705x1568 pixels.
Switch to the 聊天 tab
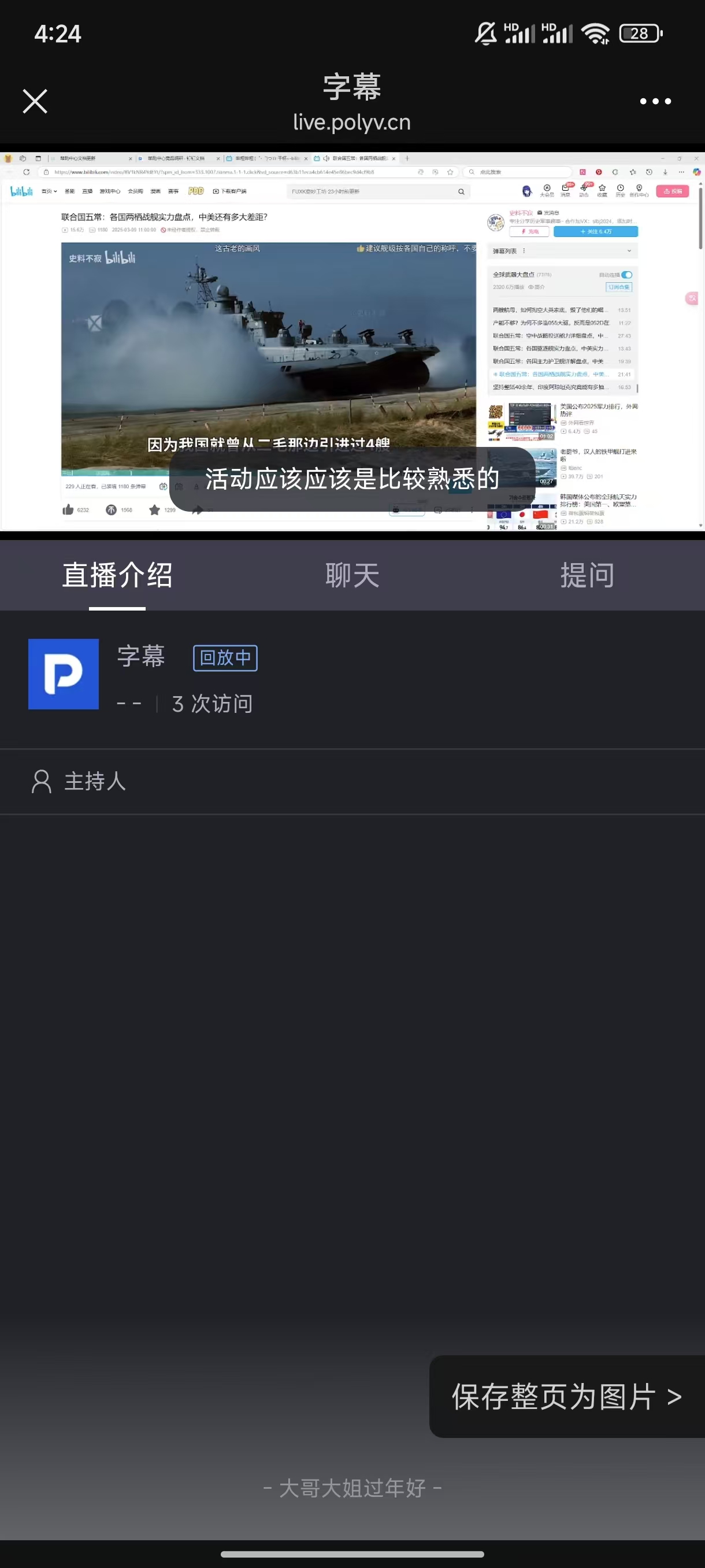click(352, 575)
